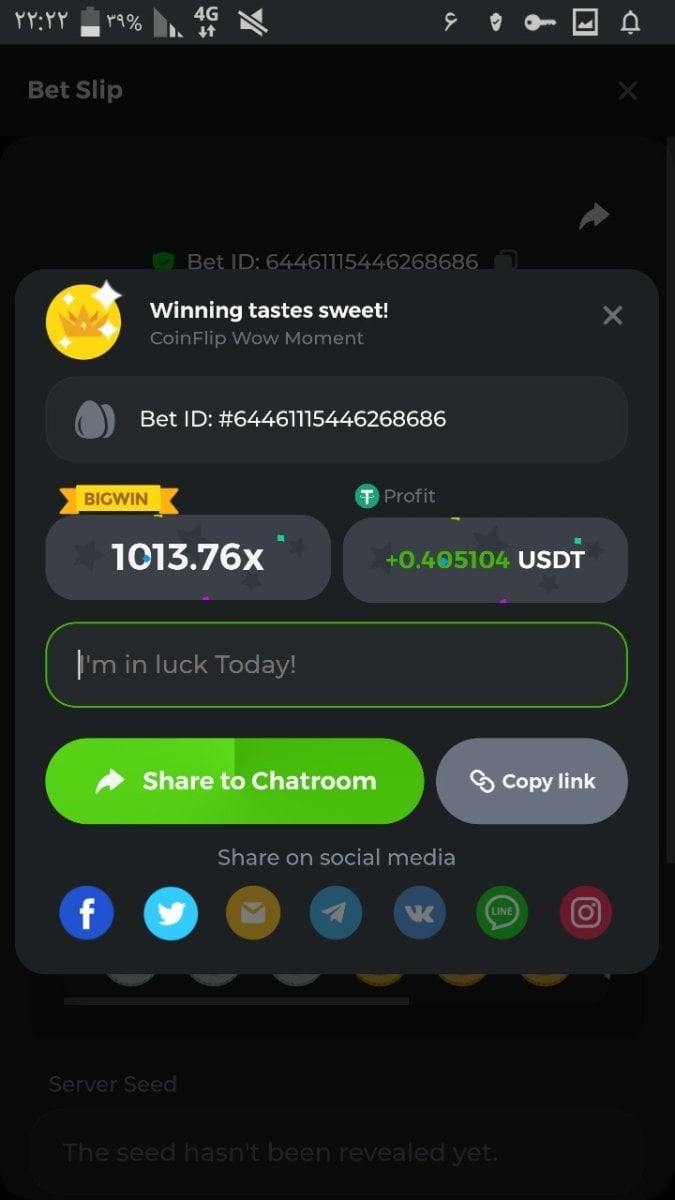The height and width of the screenshot is (1200, 675).
Task: Share the win on Twitter
Action: (x=170, y=912)
